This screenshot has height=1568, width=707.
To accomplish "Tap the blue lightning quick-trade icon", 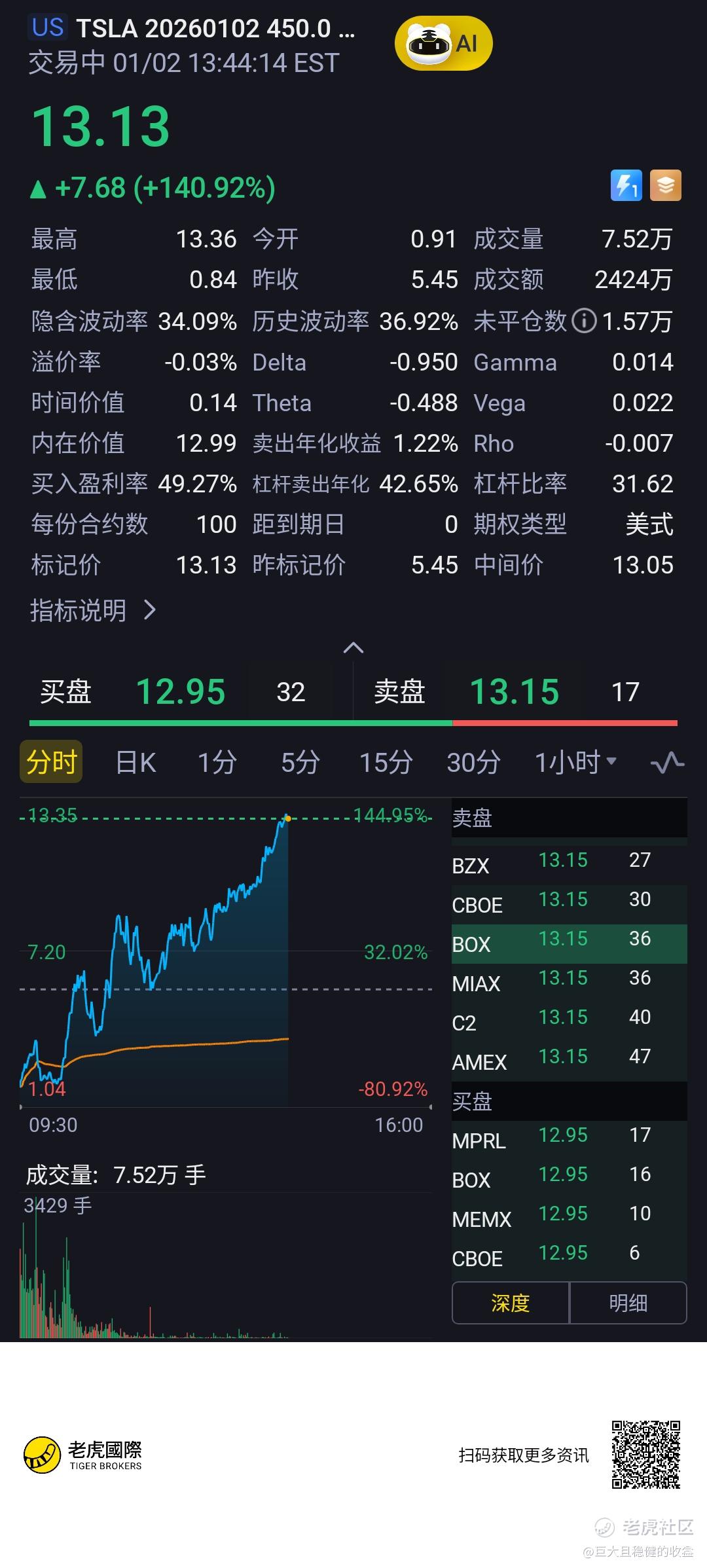I will 626,185.
